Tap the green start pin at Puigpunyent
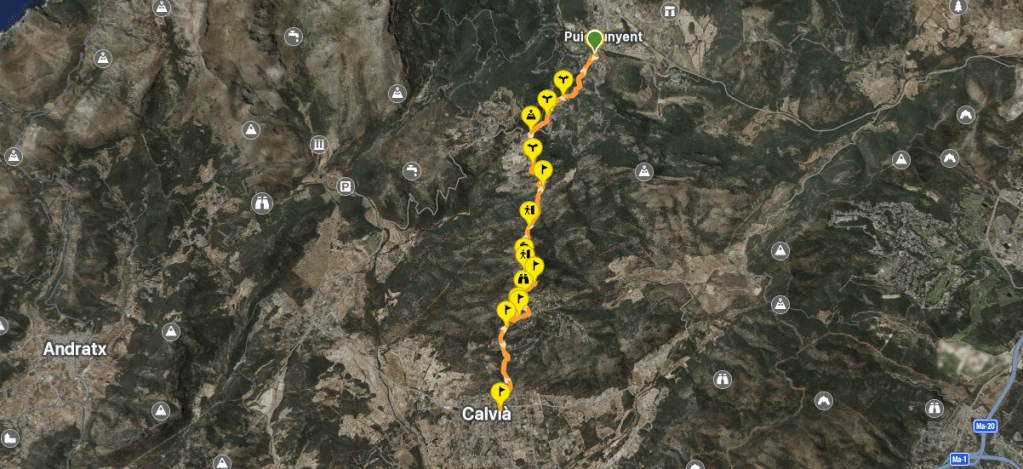Image resolution: width=1023 pixels, height=469 pixels. tap(595, 40)
